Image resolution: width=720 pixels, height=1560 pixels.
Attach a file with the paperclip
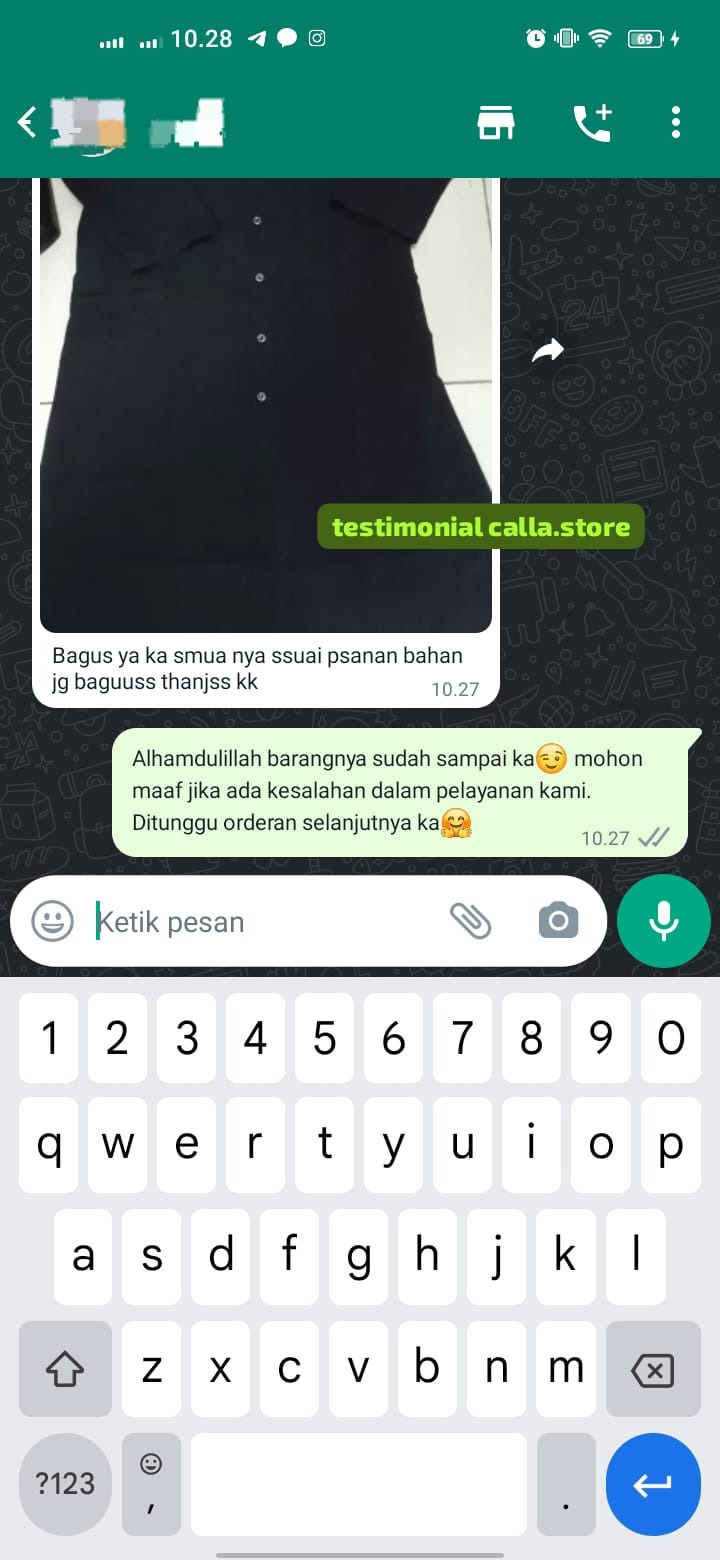(470, 920)
